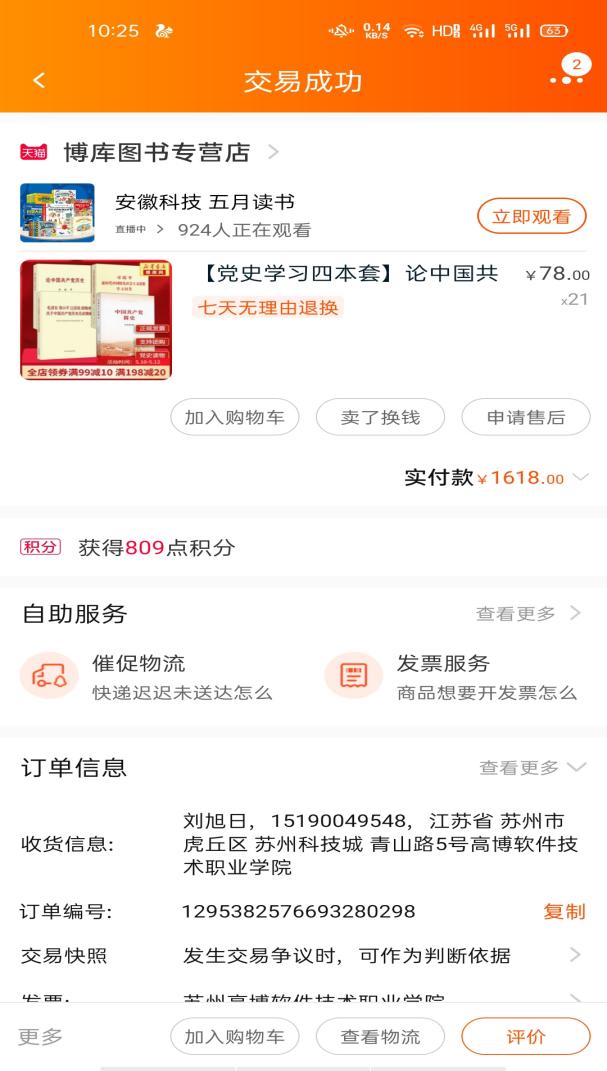Screen dimensions: 607x1071
Task: View more under 自助服务
Action: (x=528, y=614)
